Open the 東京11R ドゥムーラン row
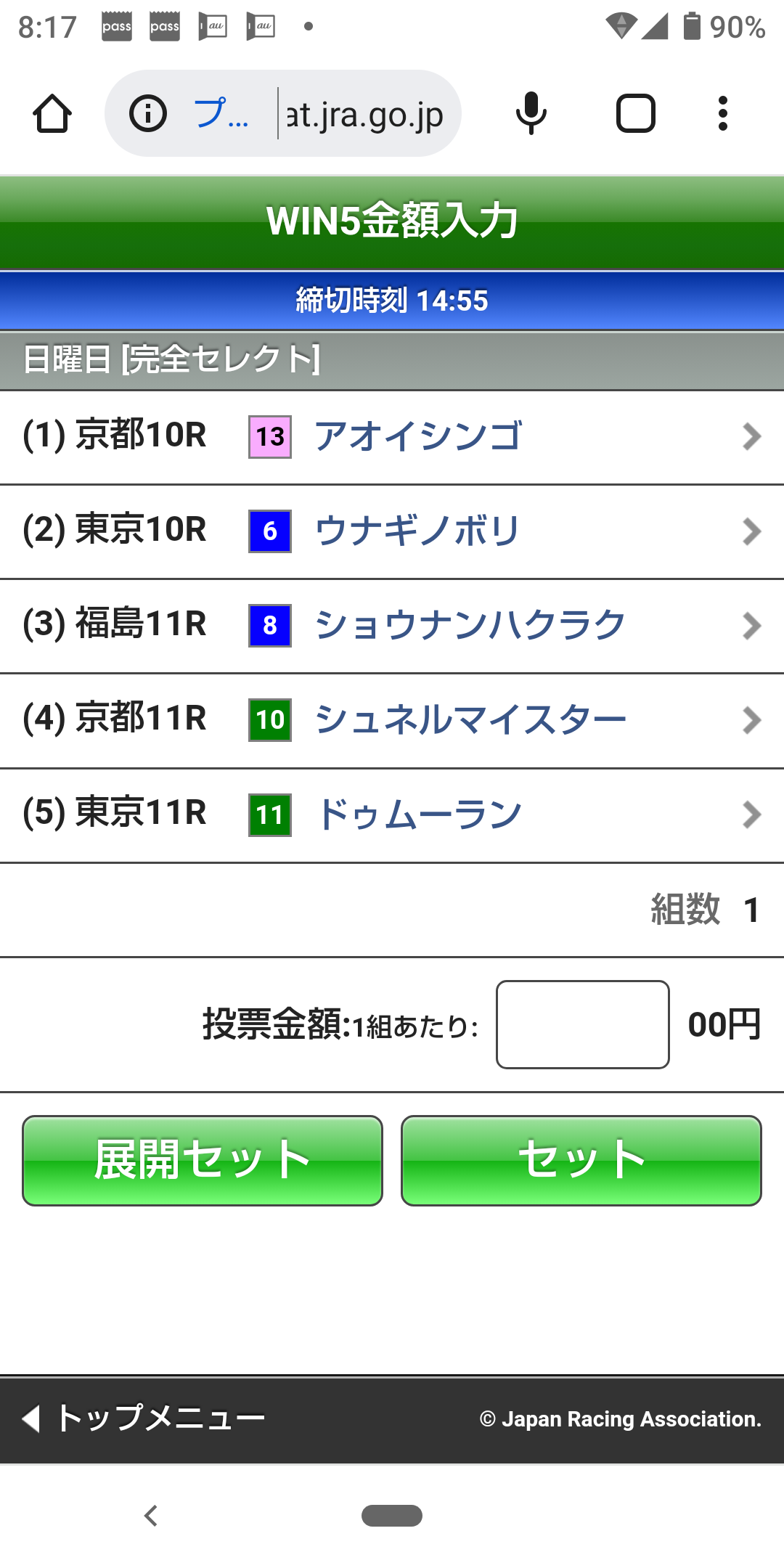The height and width of the screenshot is (1568, 784). tap(392, 814)
